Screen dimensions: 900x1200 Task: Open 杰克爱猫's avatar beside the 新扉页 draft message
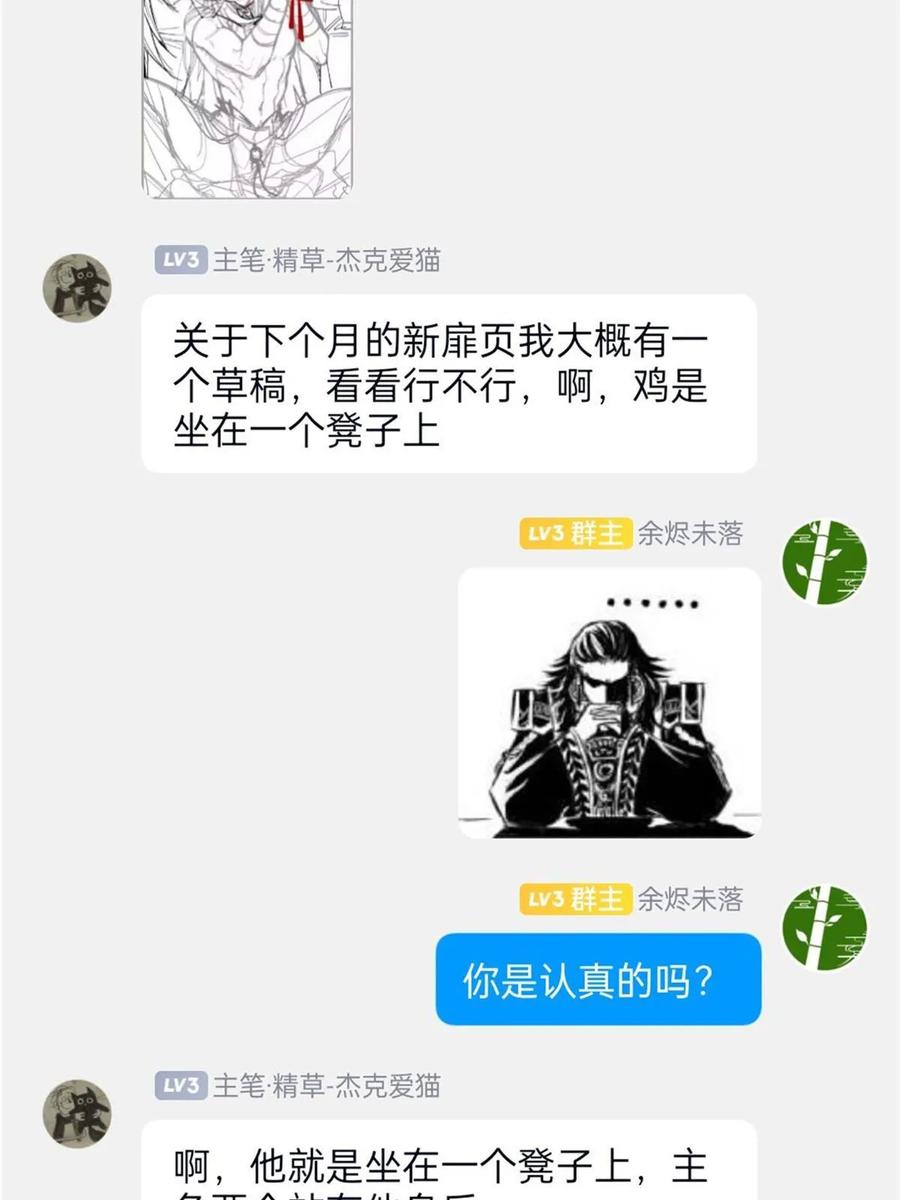coord(77,287)
